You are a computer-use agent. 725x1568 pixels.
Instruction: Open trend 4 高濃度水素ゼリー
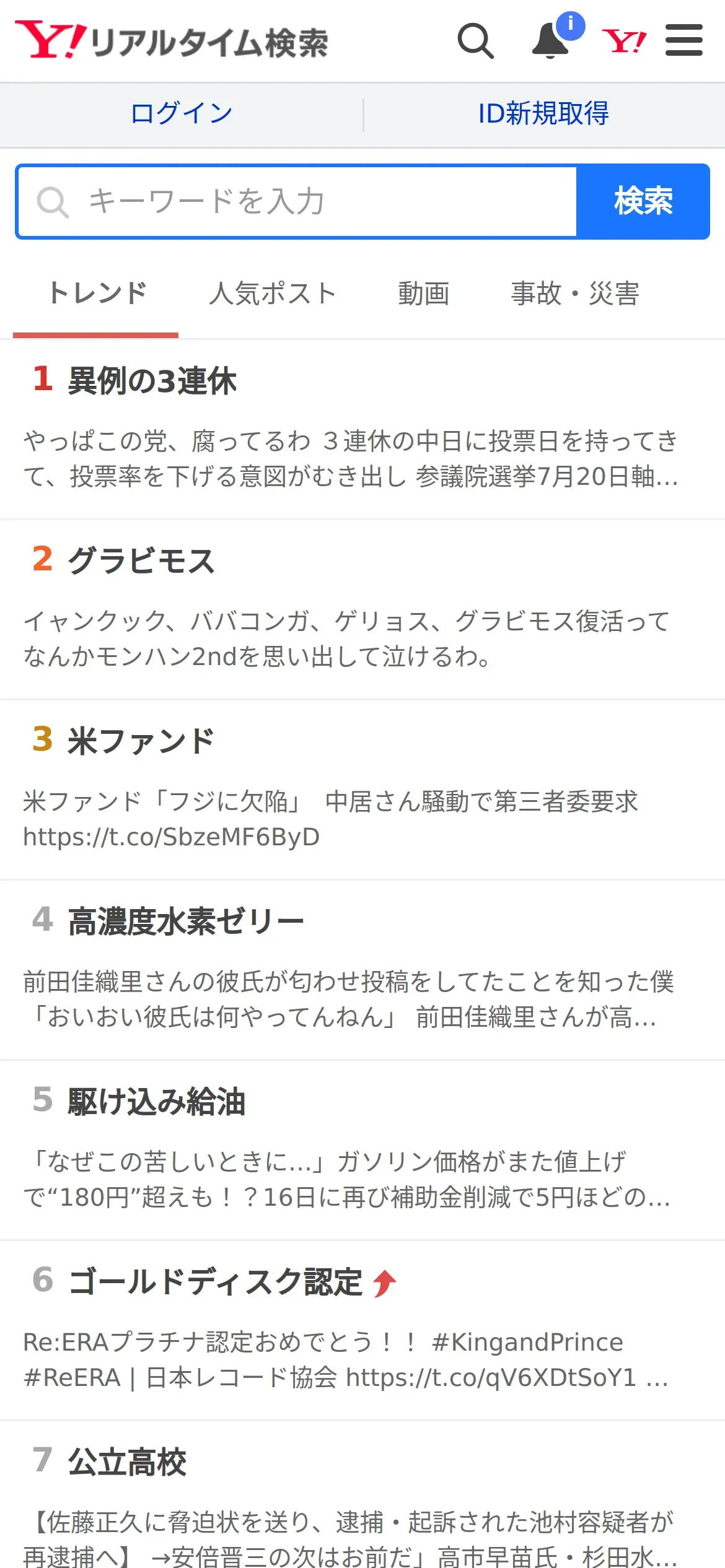362,970
